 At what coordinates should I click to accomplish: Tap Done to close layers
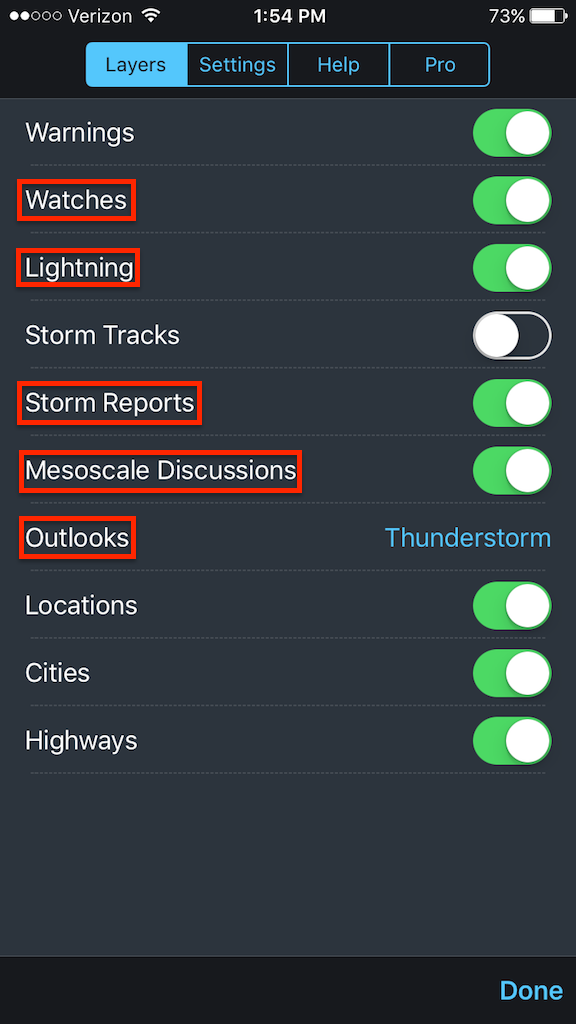[x=531, y=991]
